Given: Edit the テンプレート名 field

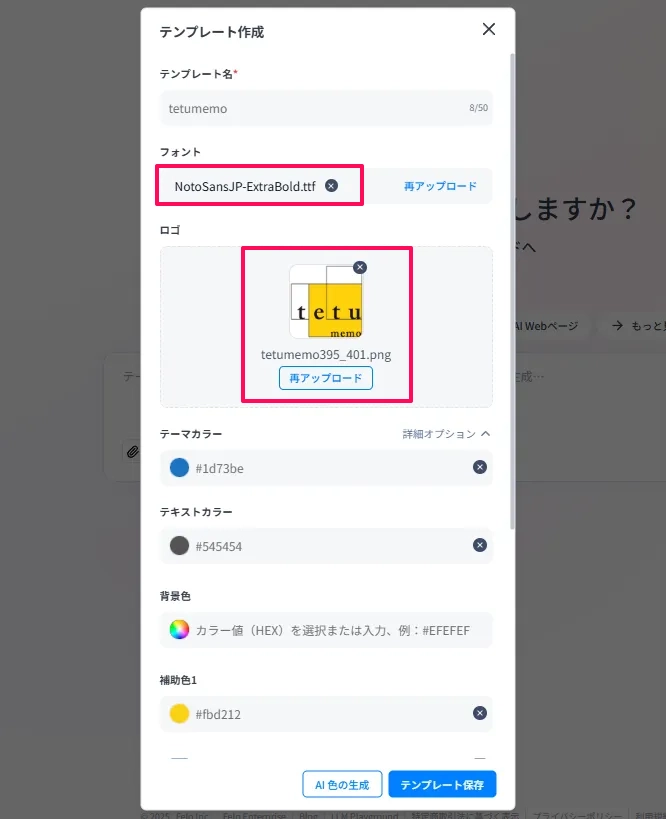Looking at the screenshot, I should (310, 108).
